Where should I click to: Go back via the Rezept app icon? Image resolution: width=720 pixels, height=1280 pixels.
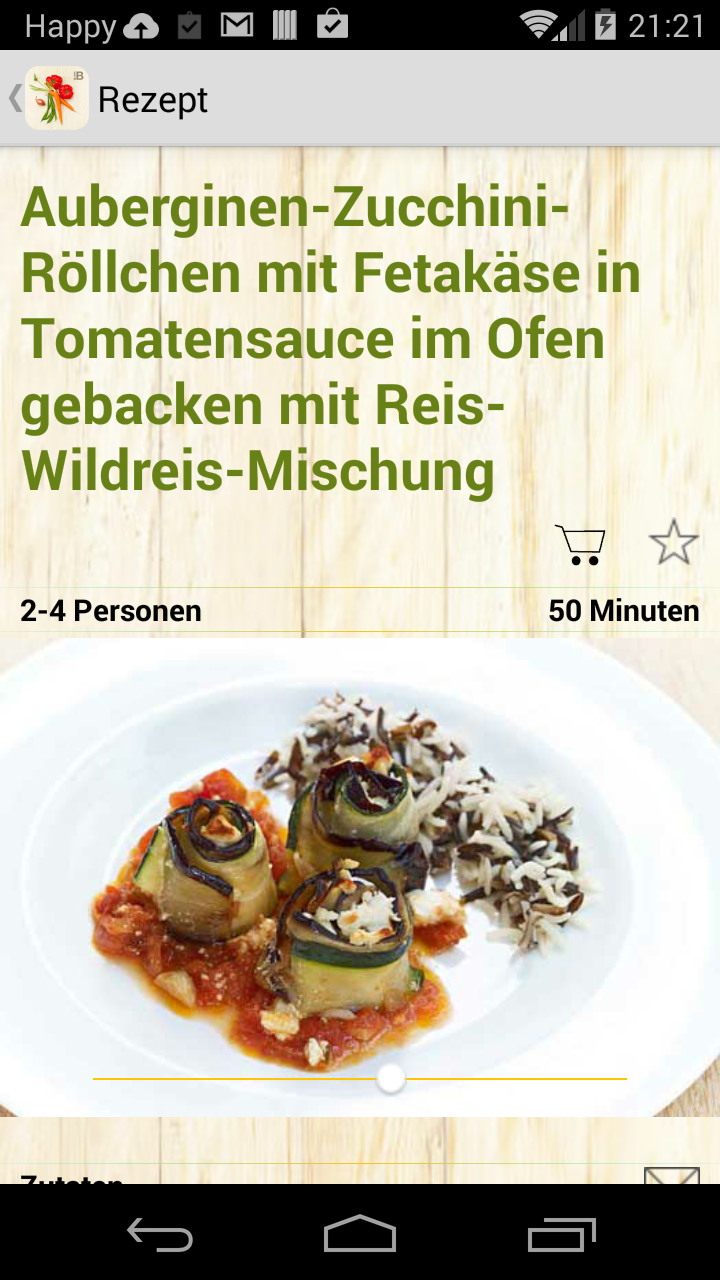point(55,98)
